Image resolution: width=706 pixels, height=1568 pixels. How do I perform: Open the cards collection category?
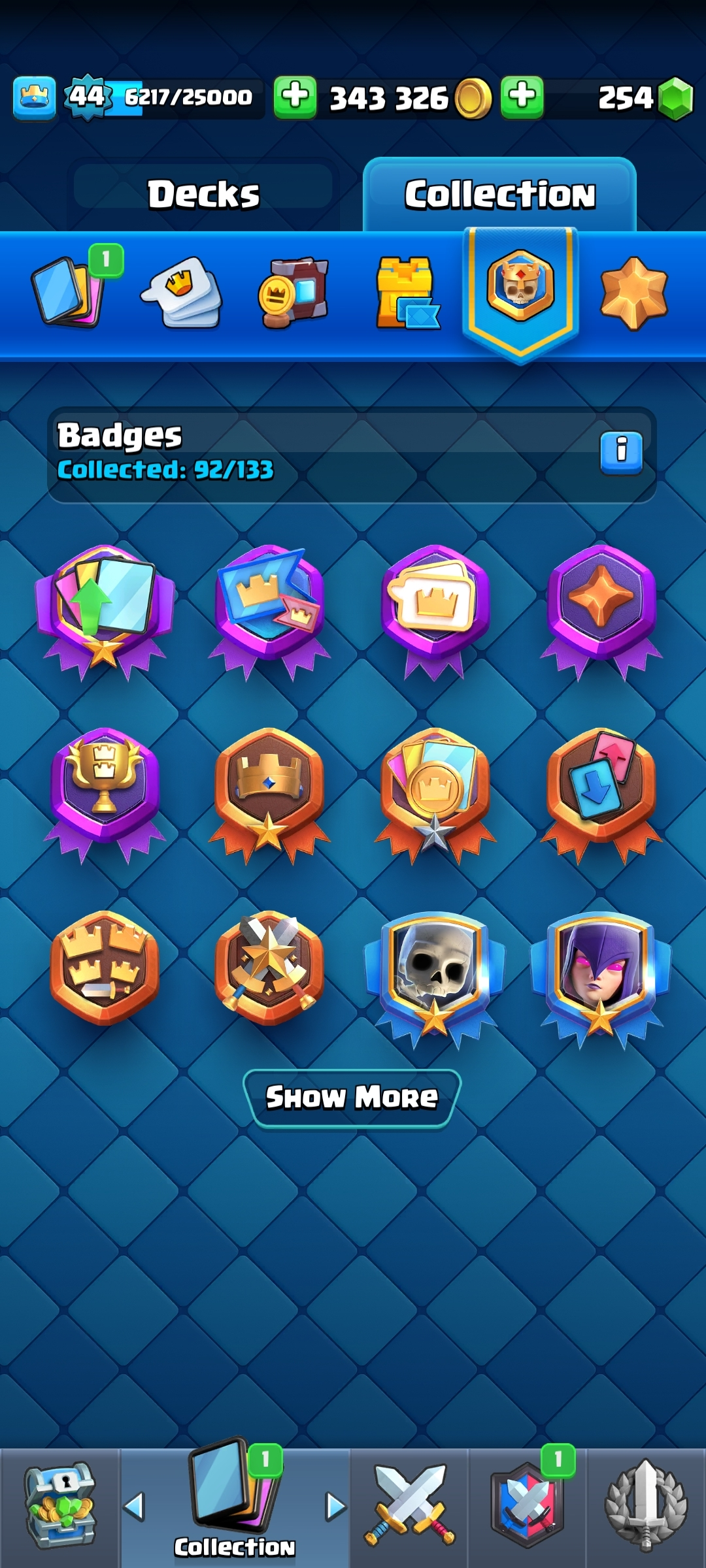point(69,292)
